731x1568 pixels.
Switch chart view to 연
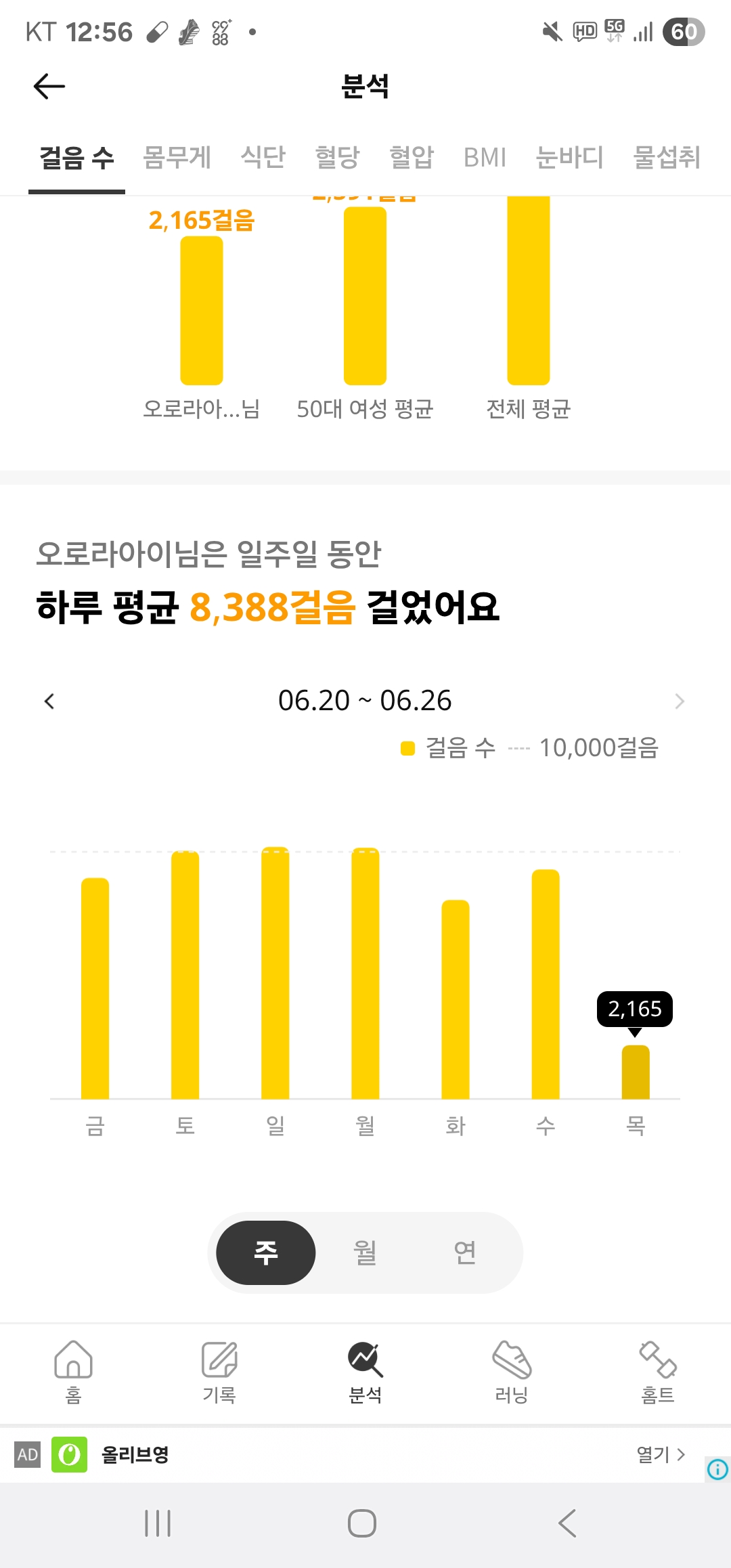[464, 1253]
